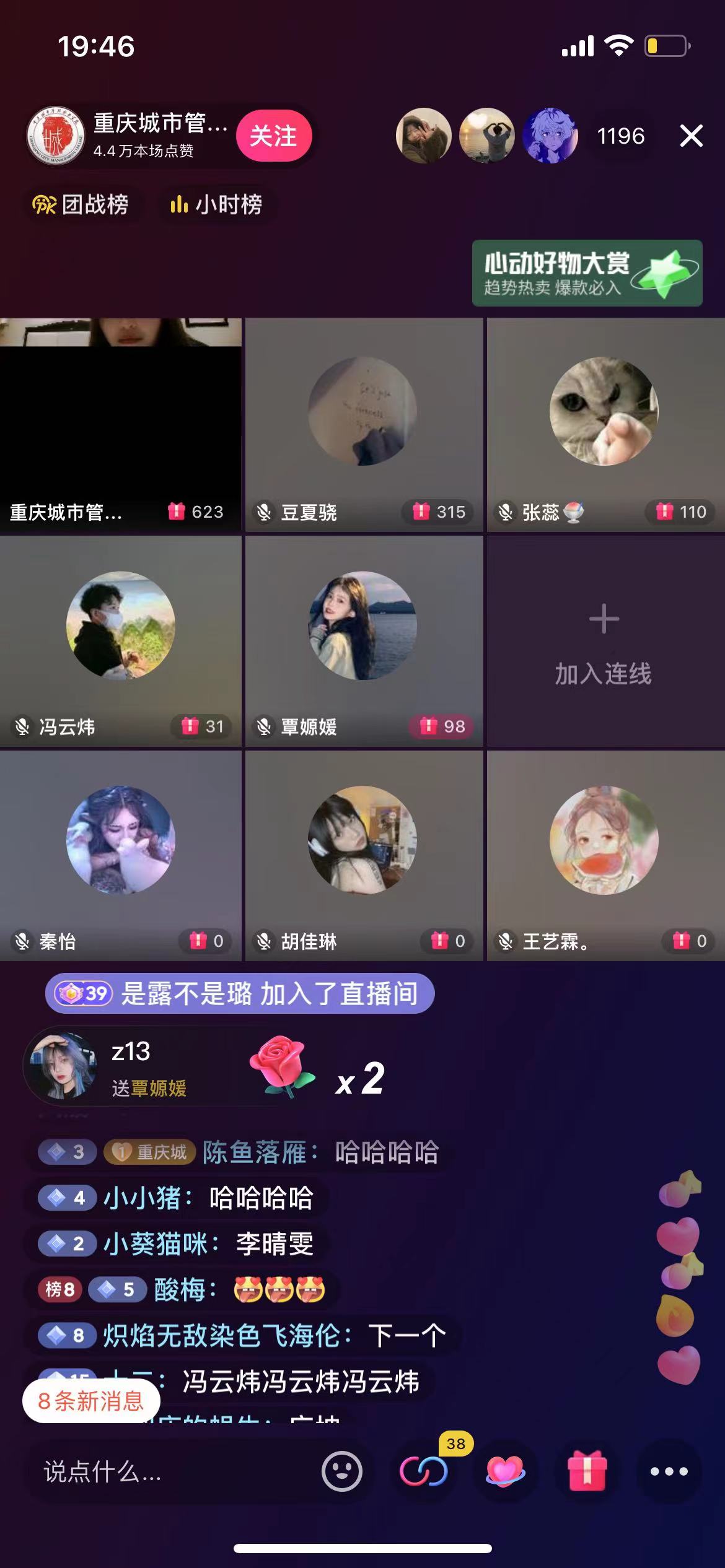The height and width of the screenshot is (1568, 725).
Task: Tap guest tile 王艺霖
Action: coord(604,855)
